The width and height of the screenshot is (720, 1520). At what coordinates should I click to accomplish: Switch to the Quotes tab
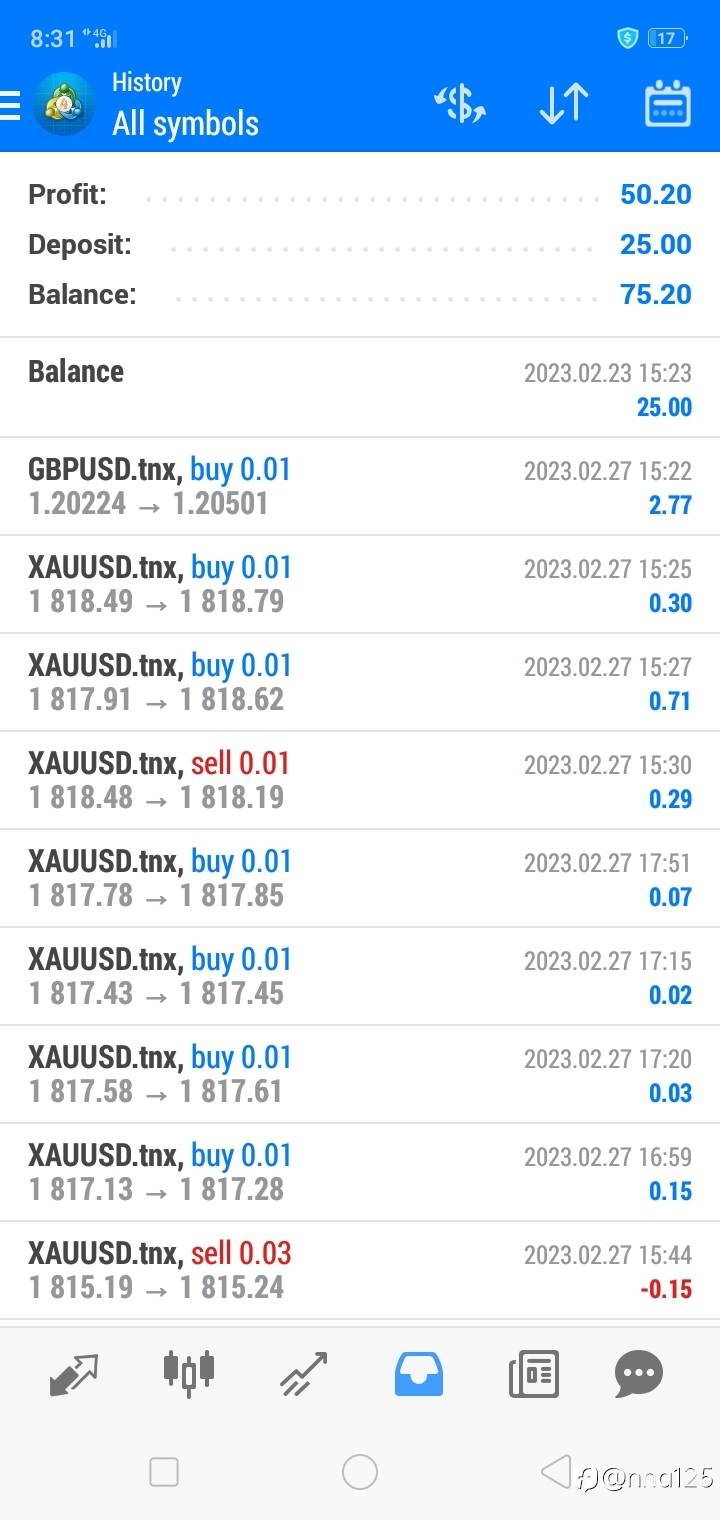[74, 1374]
